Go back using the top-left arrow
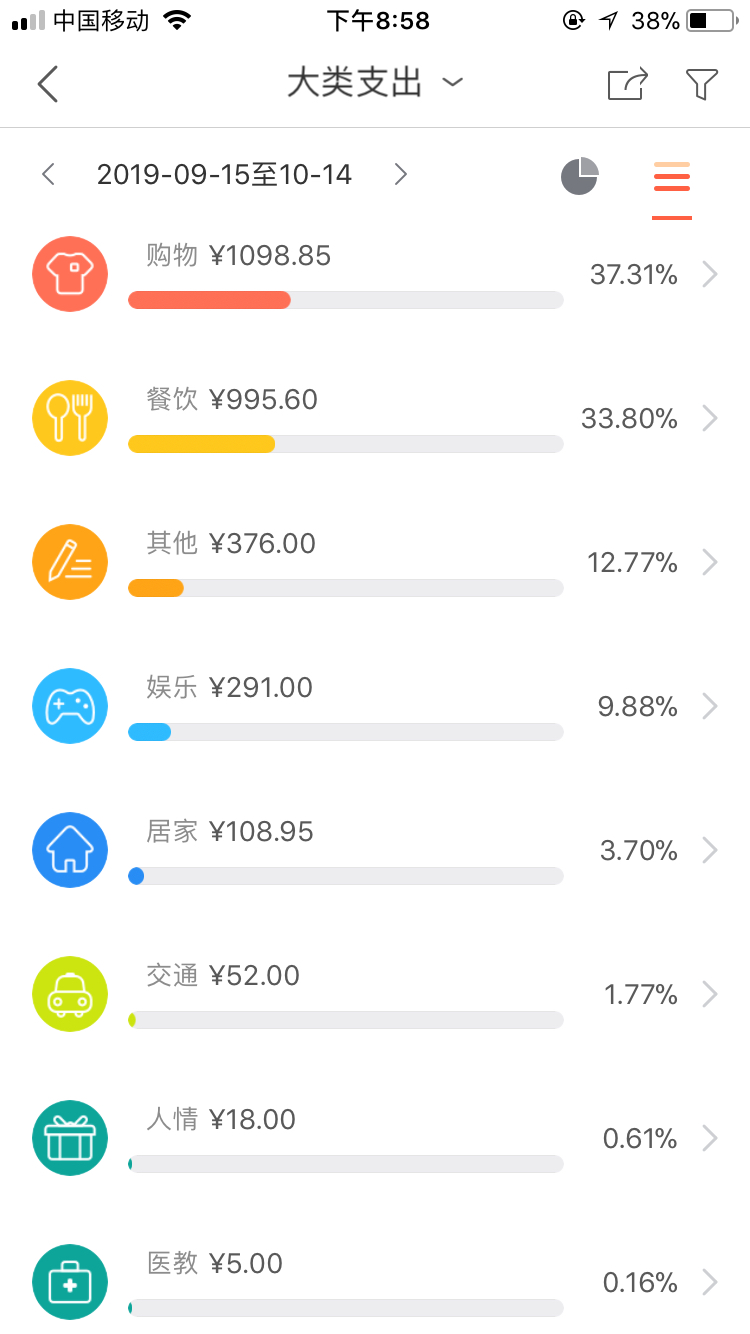750x1334 pixels. pos(48,84)
